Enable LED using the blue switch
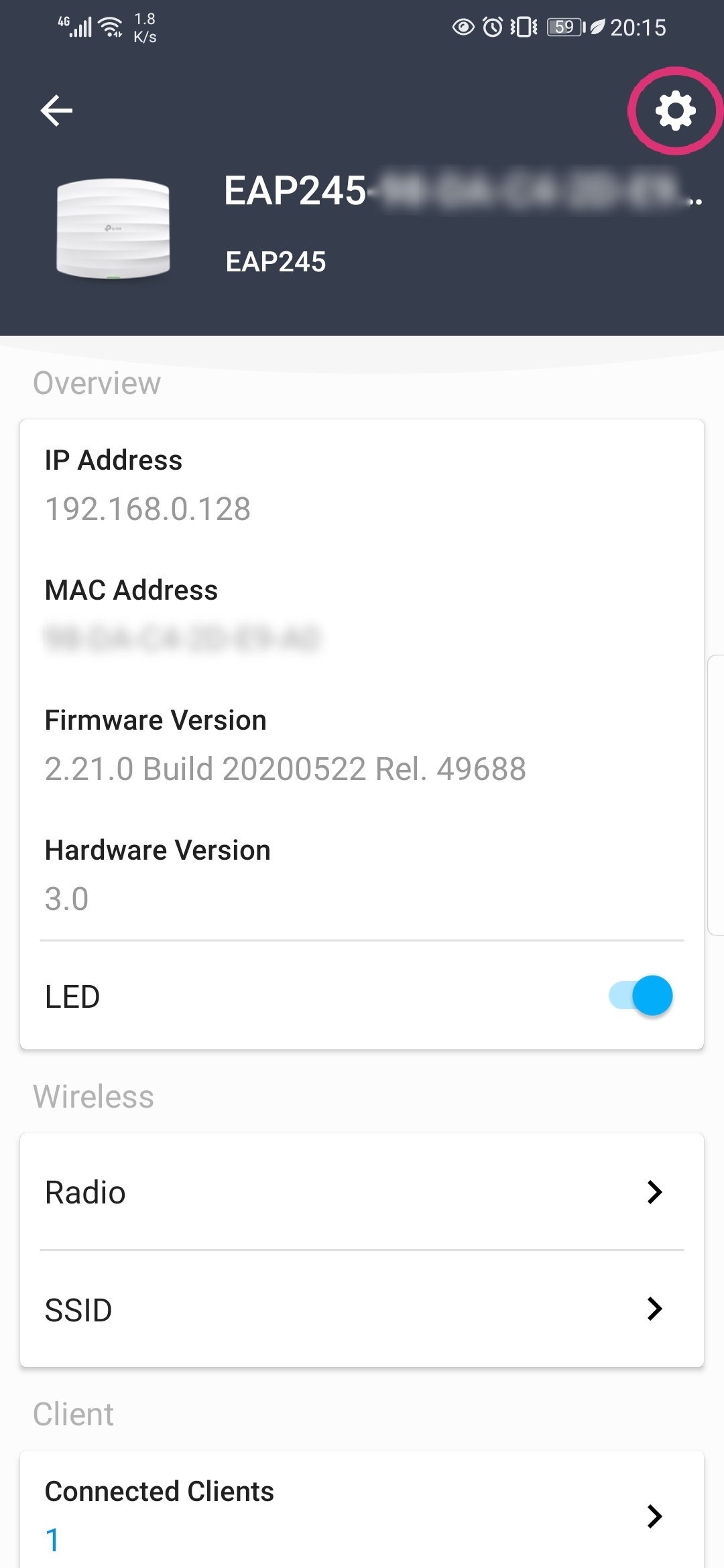The image size is (724, 1568). 642,996
